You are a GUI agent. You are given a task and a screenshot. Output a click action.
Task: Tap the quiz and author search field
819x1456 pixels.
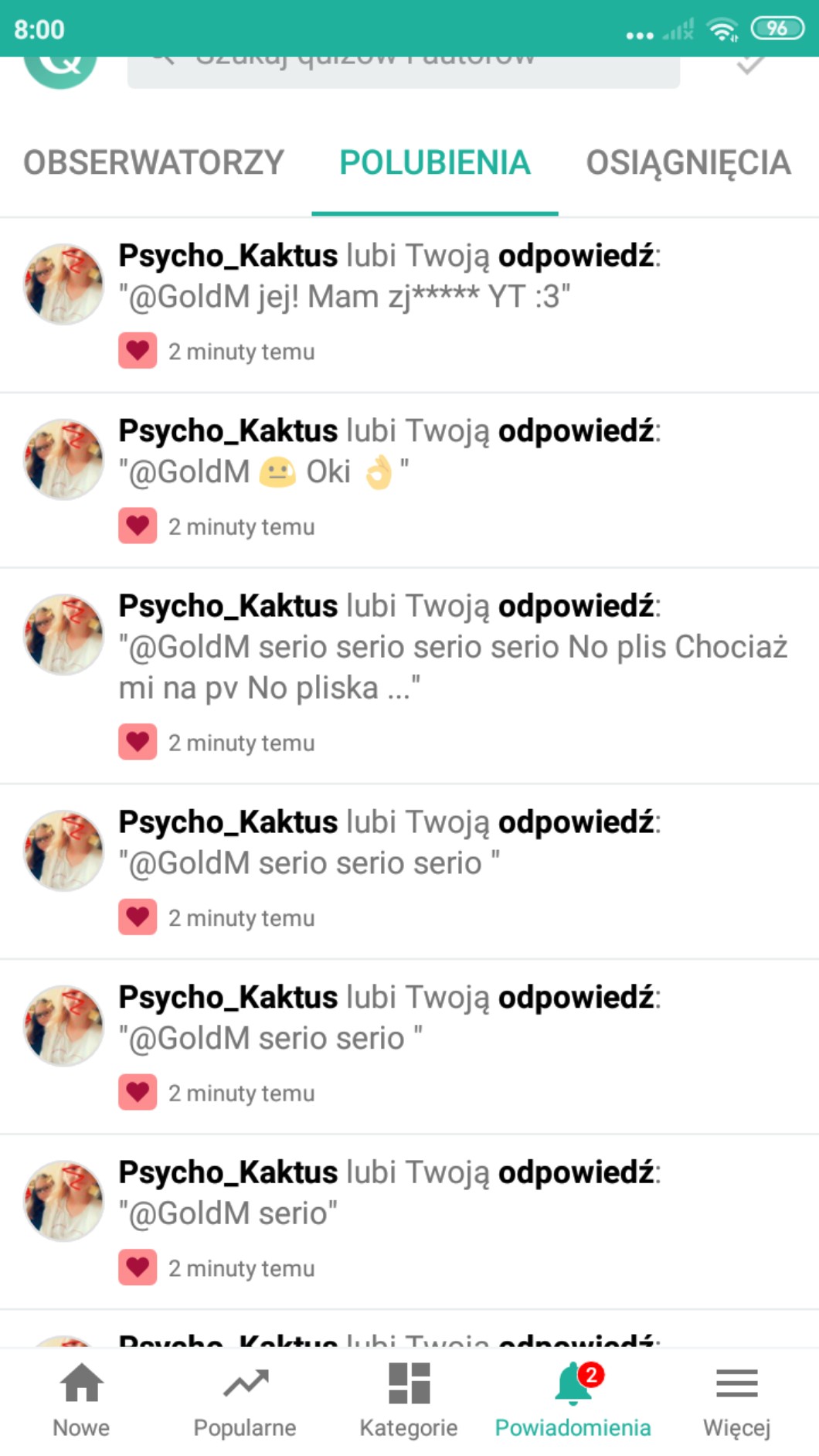point(403,68)
